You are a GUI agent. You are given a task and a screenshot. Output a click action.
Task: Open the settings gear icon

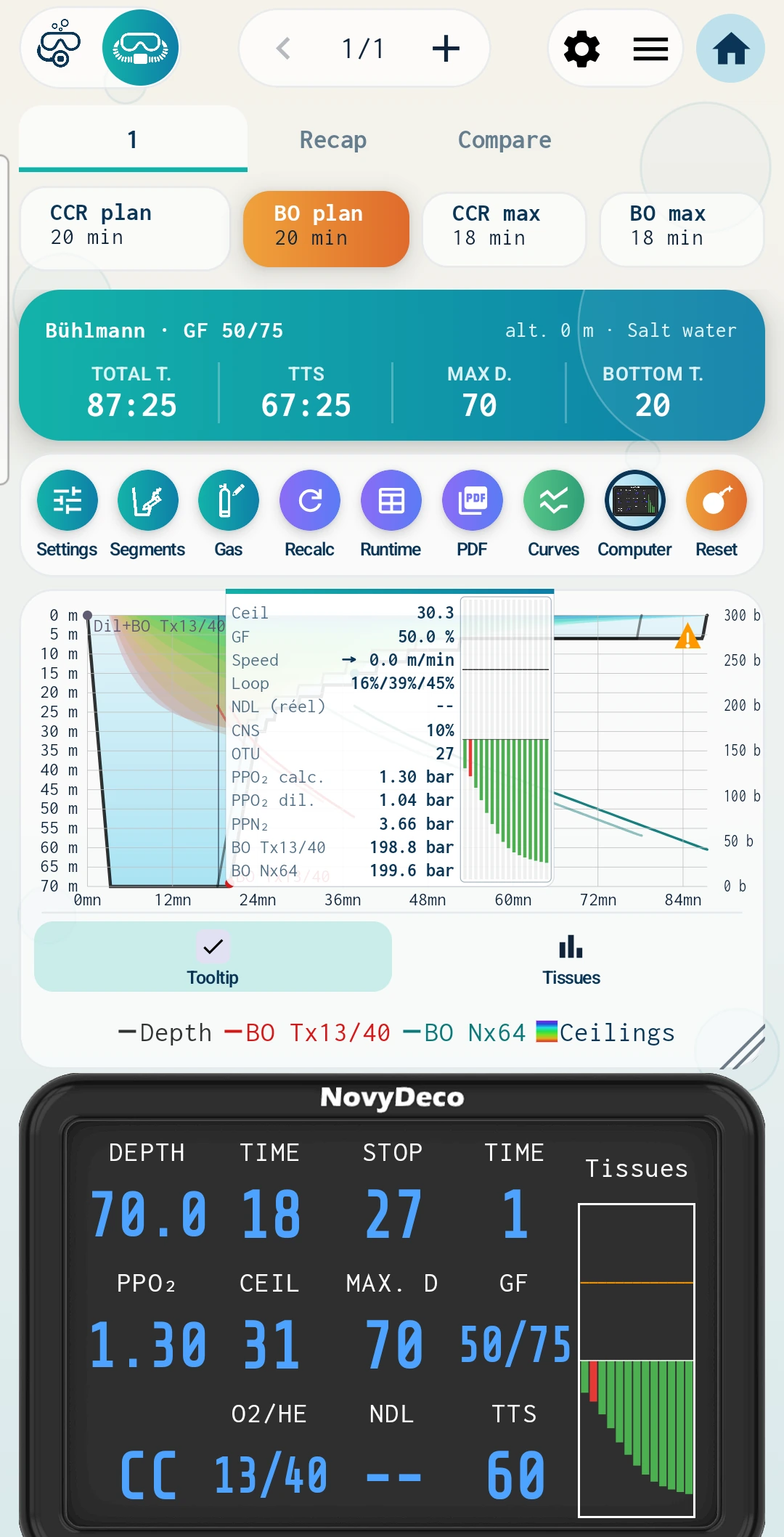[x=581, y=49]
